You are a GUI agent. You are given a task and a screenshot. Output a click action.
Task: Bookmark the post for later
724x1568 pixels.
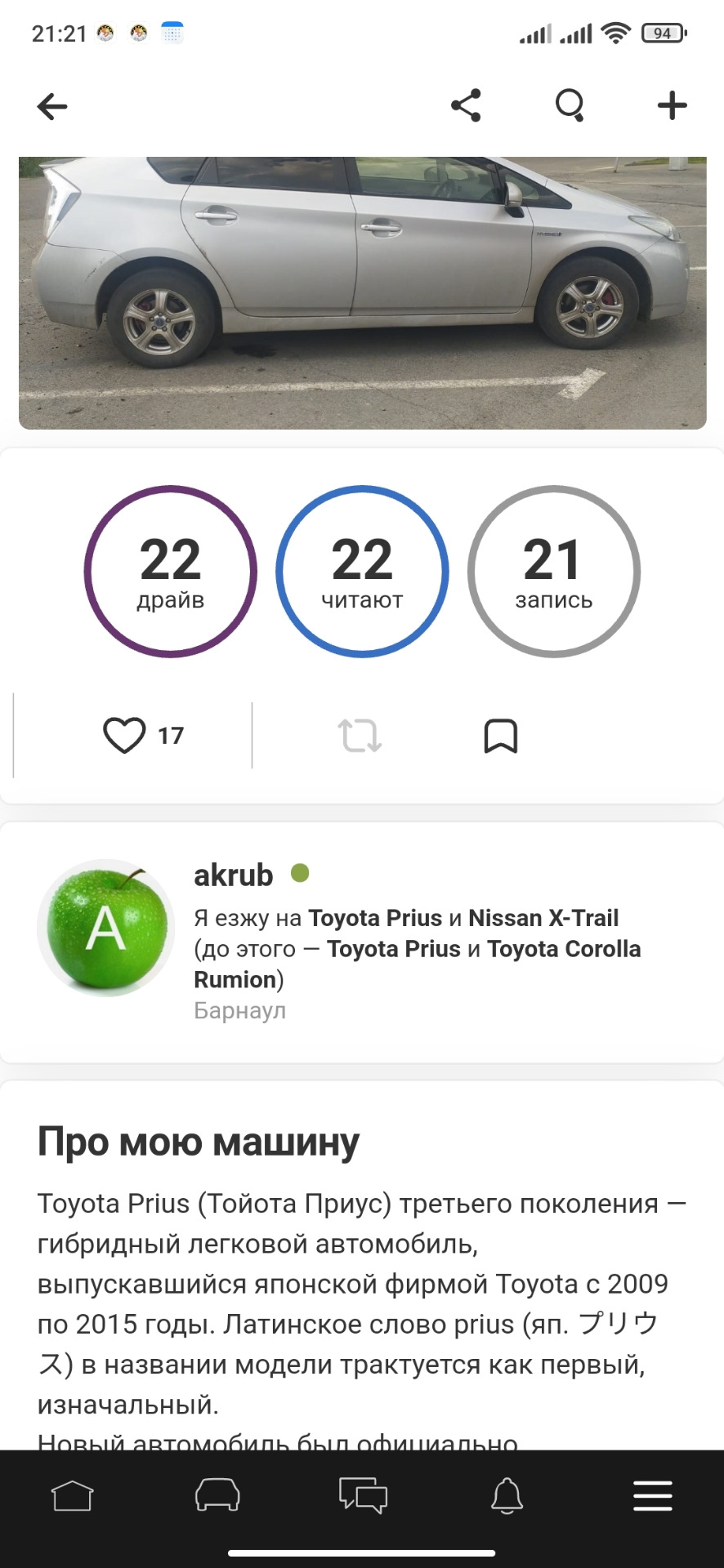501,735
